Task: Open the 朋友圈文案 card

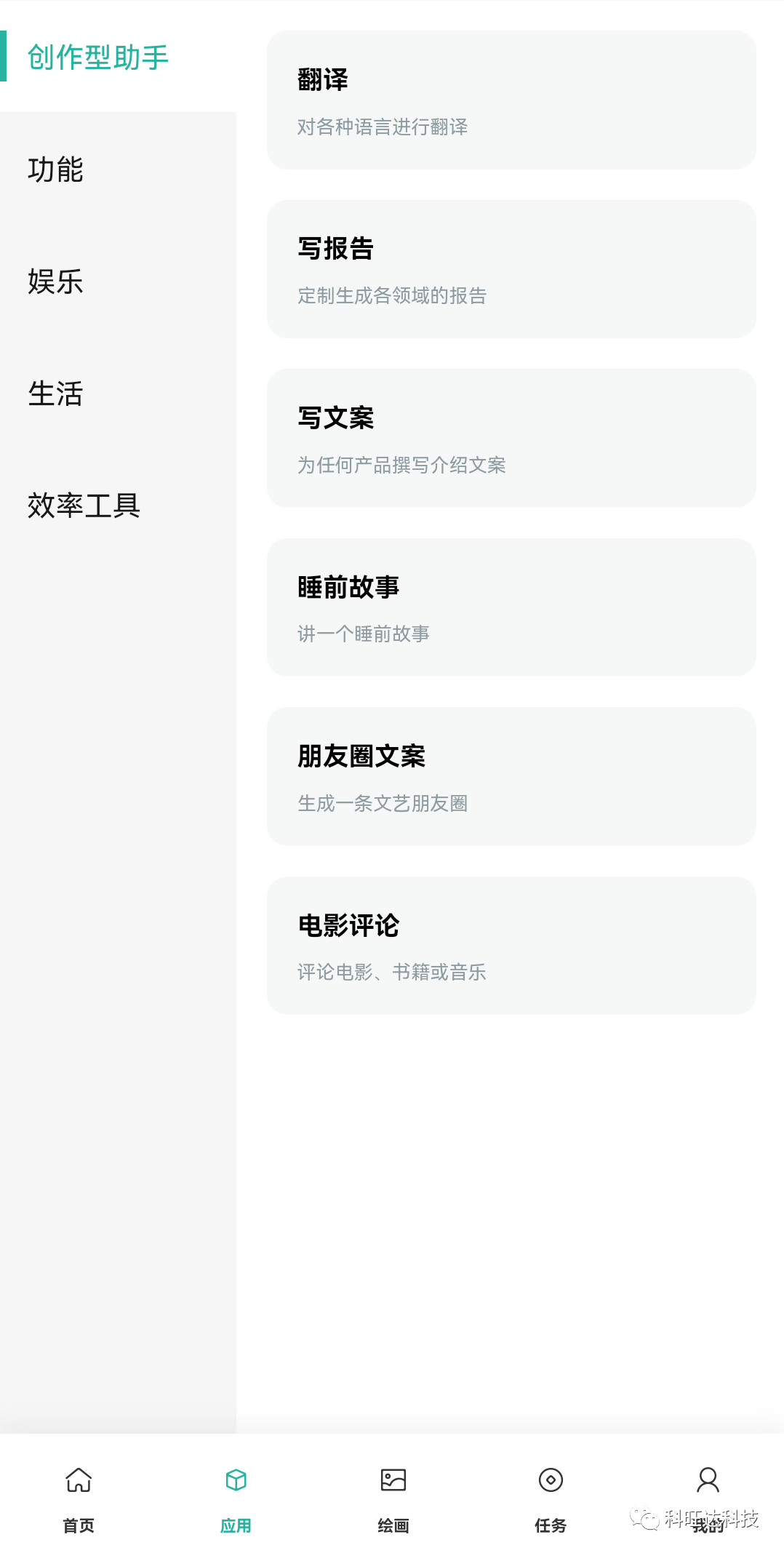Action: coord(511,777)
